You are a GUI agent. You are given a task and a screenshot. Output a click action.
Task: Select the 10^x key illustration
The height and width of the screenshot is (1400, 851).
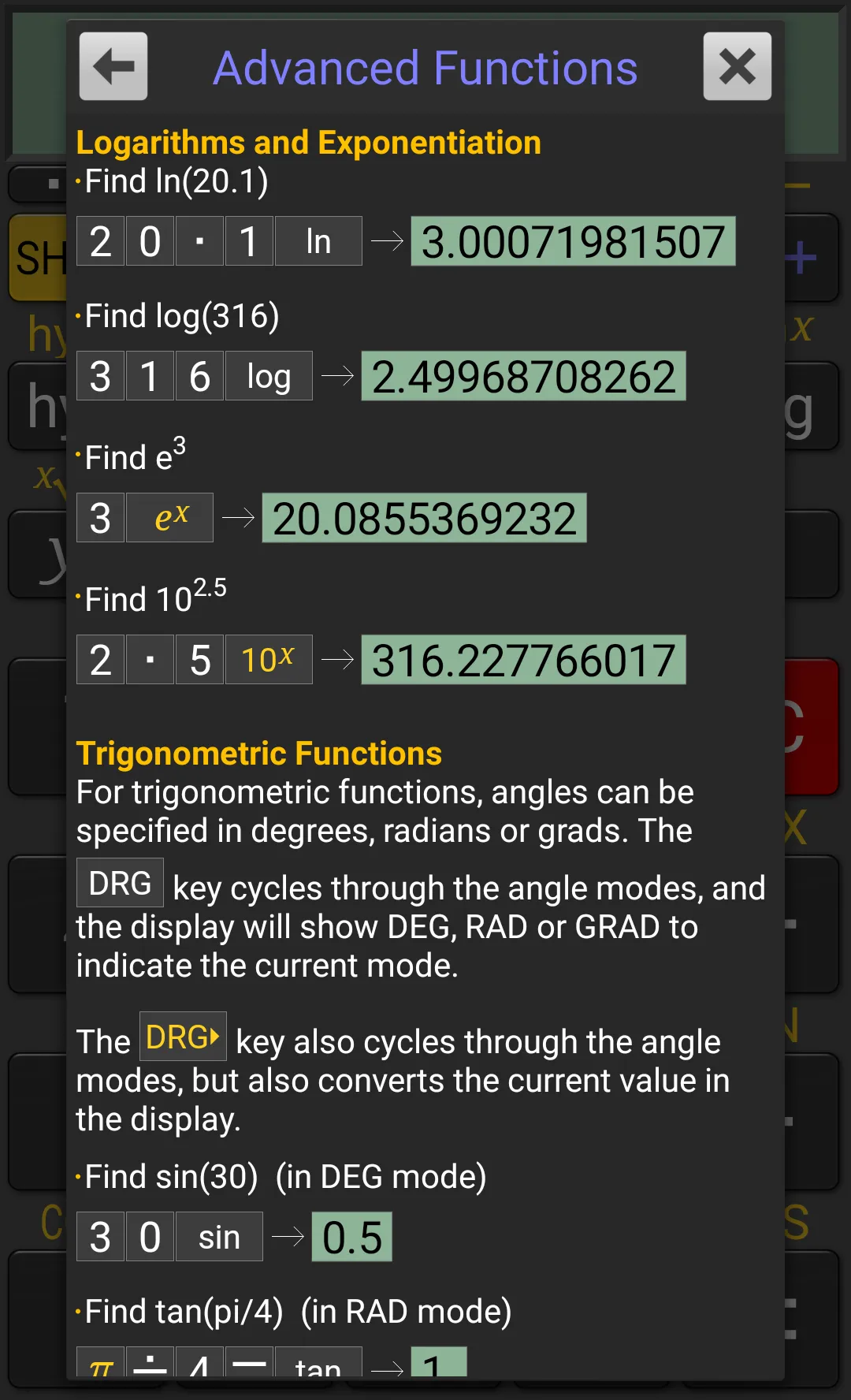(269, 659)
